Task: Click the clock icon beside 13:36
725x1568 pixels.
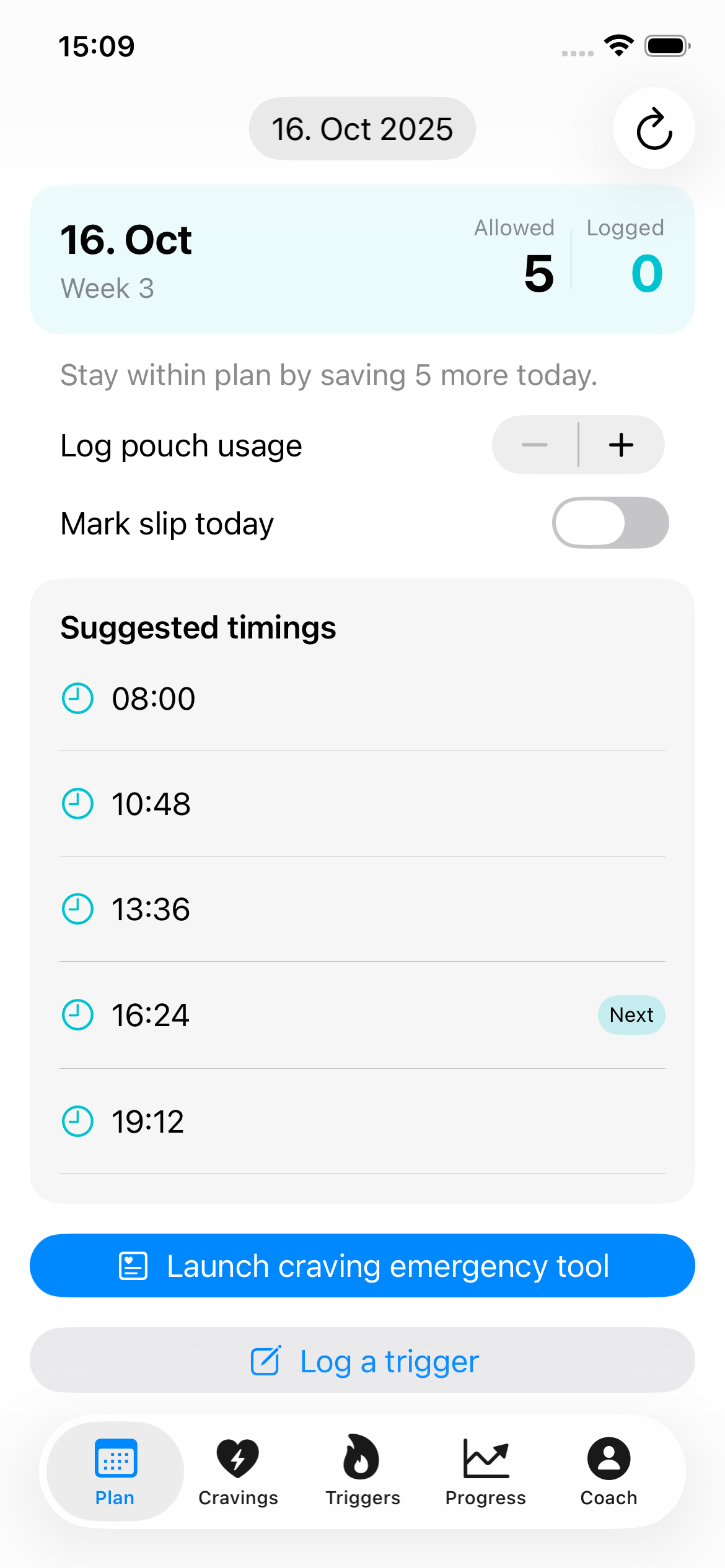Action: click(77, 910)
